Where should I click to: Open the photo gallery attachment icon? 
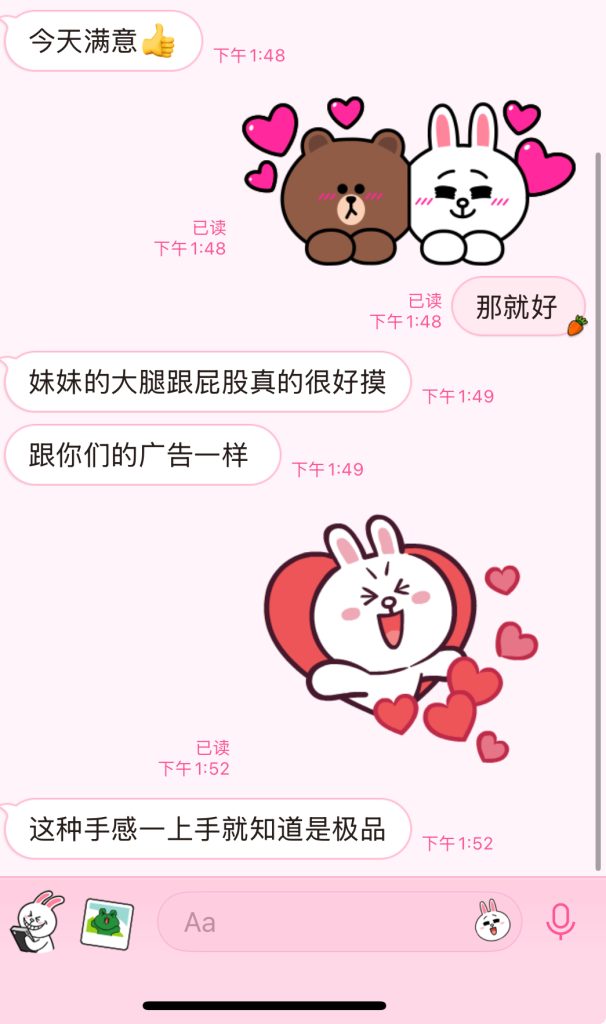coord(106,922)
